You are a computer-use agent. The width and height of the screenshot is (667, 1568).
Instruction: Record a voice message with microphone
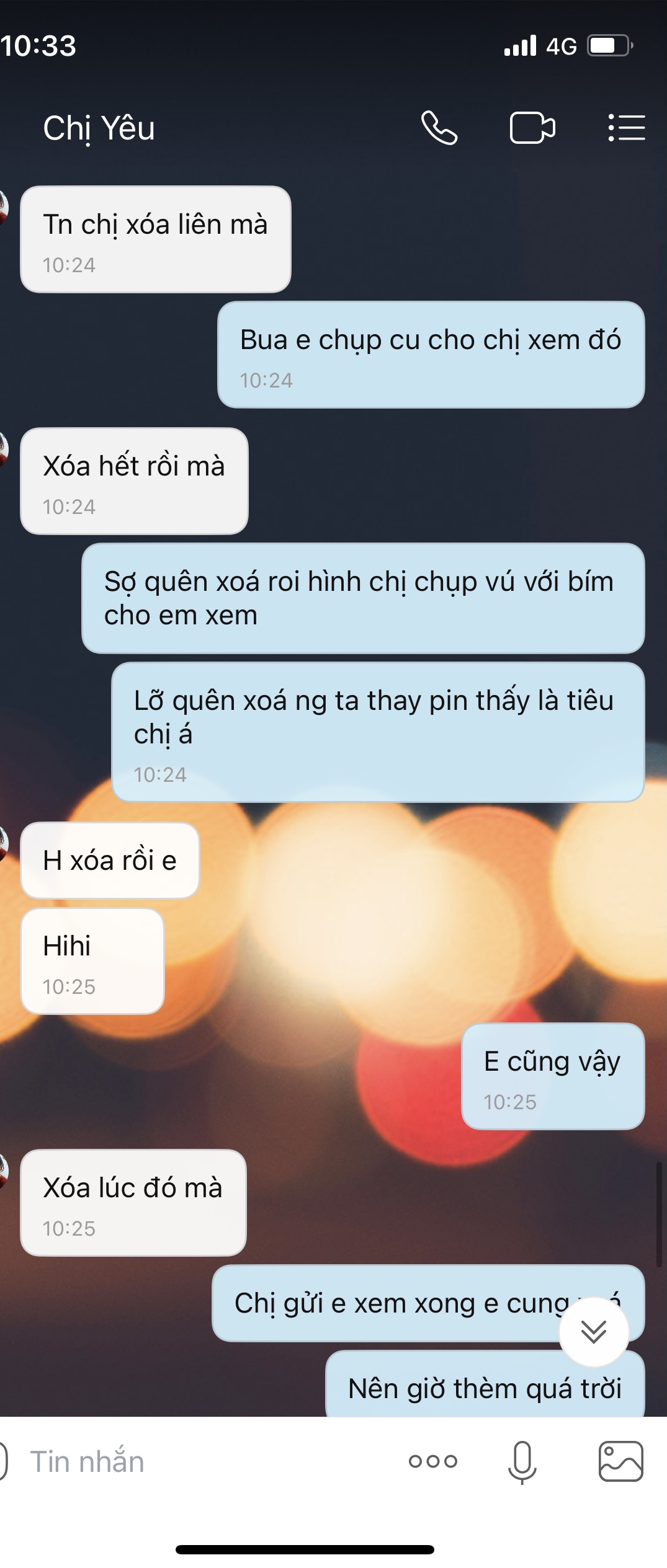click(522, 1462)
